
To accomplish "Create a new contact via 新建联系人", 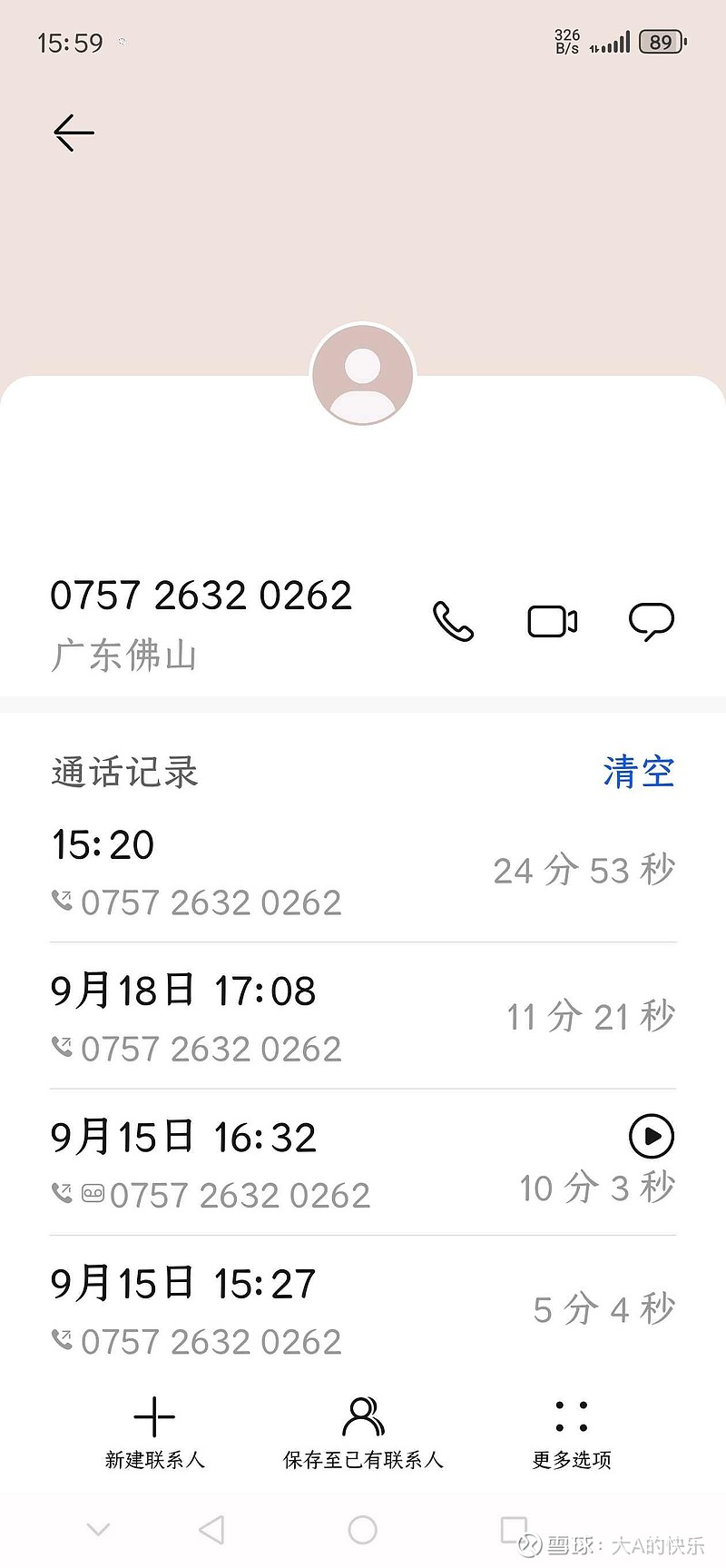I will [x=154, y=1432].
